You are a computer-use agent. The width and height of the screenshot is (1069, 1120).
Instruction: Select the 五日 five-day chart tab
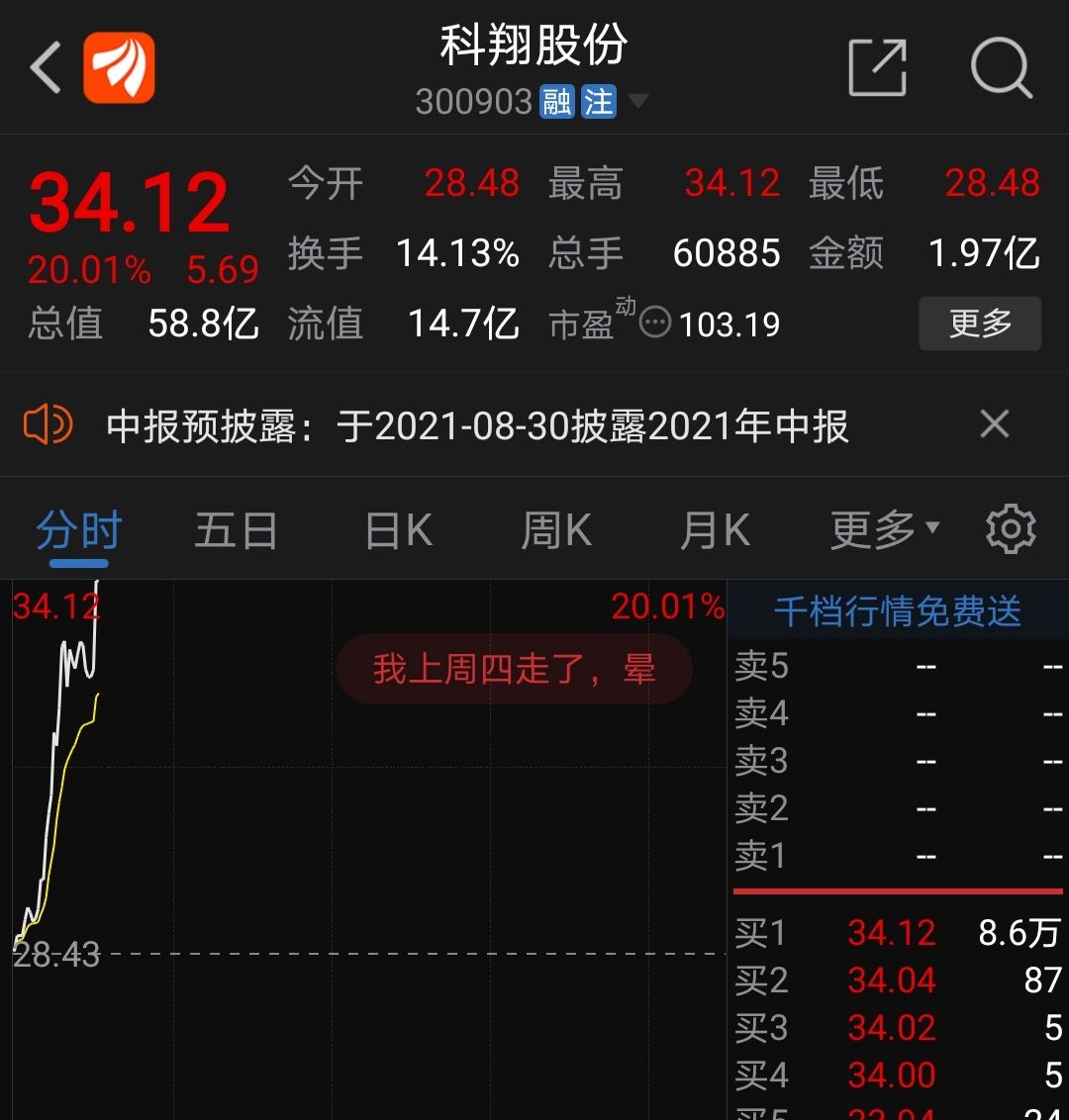click(236, 529)
